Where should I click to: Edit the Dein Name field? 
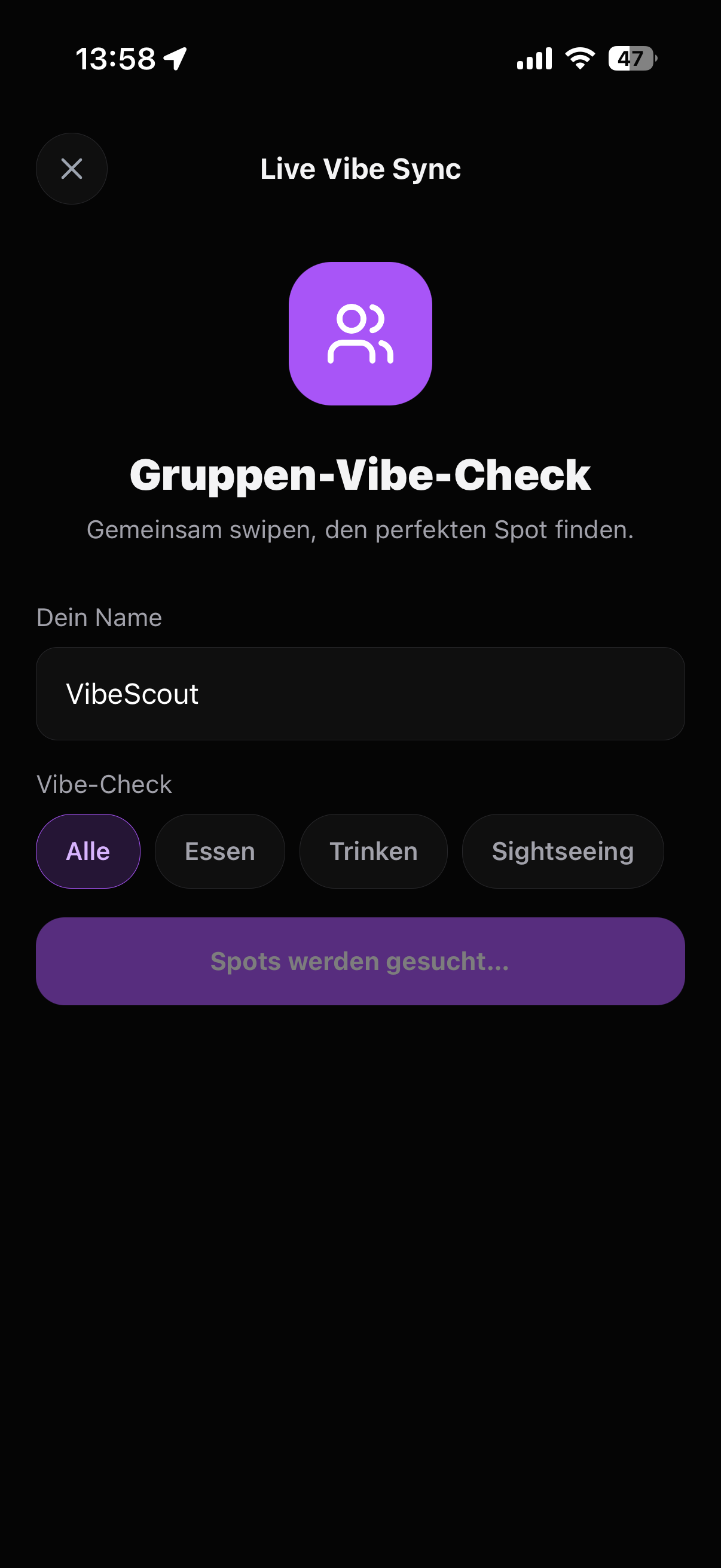pos(360,694)
